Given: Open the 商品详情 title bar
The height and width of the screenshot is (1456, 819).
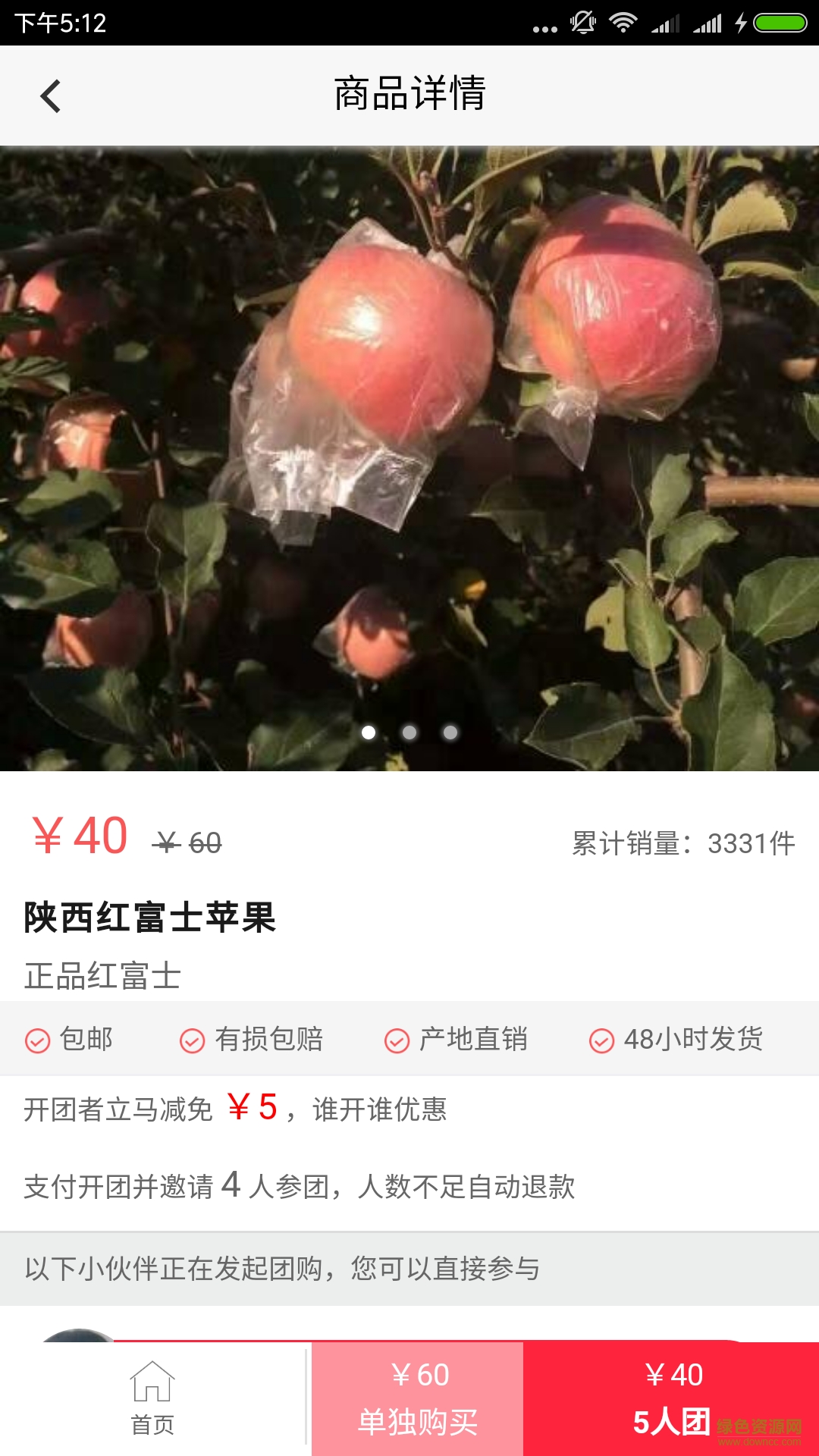Looking at the screenshot, I should pos(409,96).
